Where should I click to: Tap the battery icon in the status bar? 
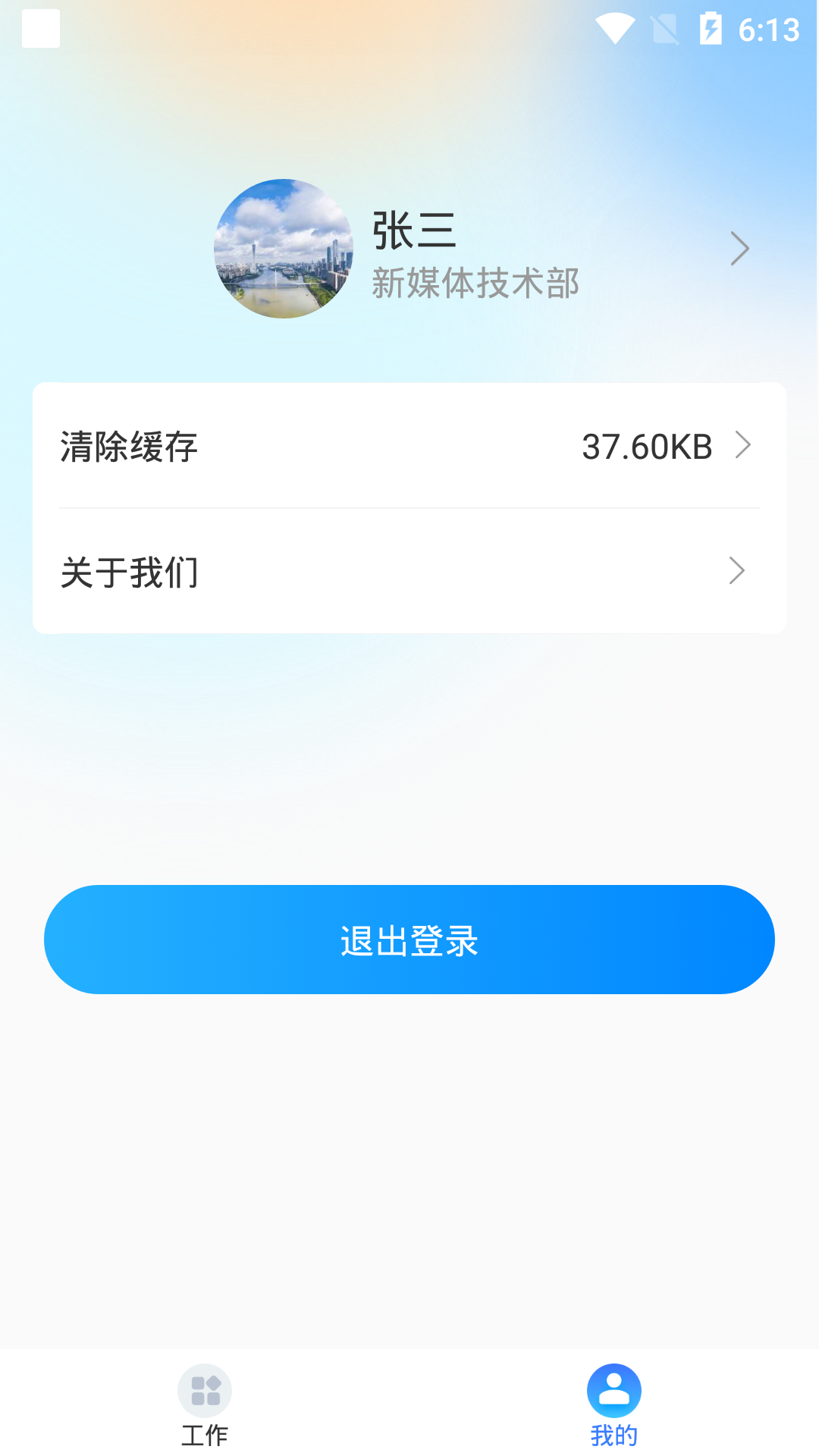tap(711, 28)
